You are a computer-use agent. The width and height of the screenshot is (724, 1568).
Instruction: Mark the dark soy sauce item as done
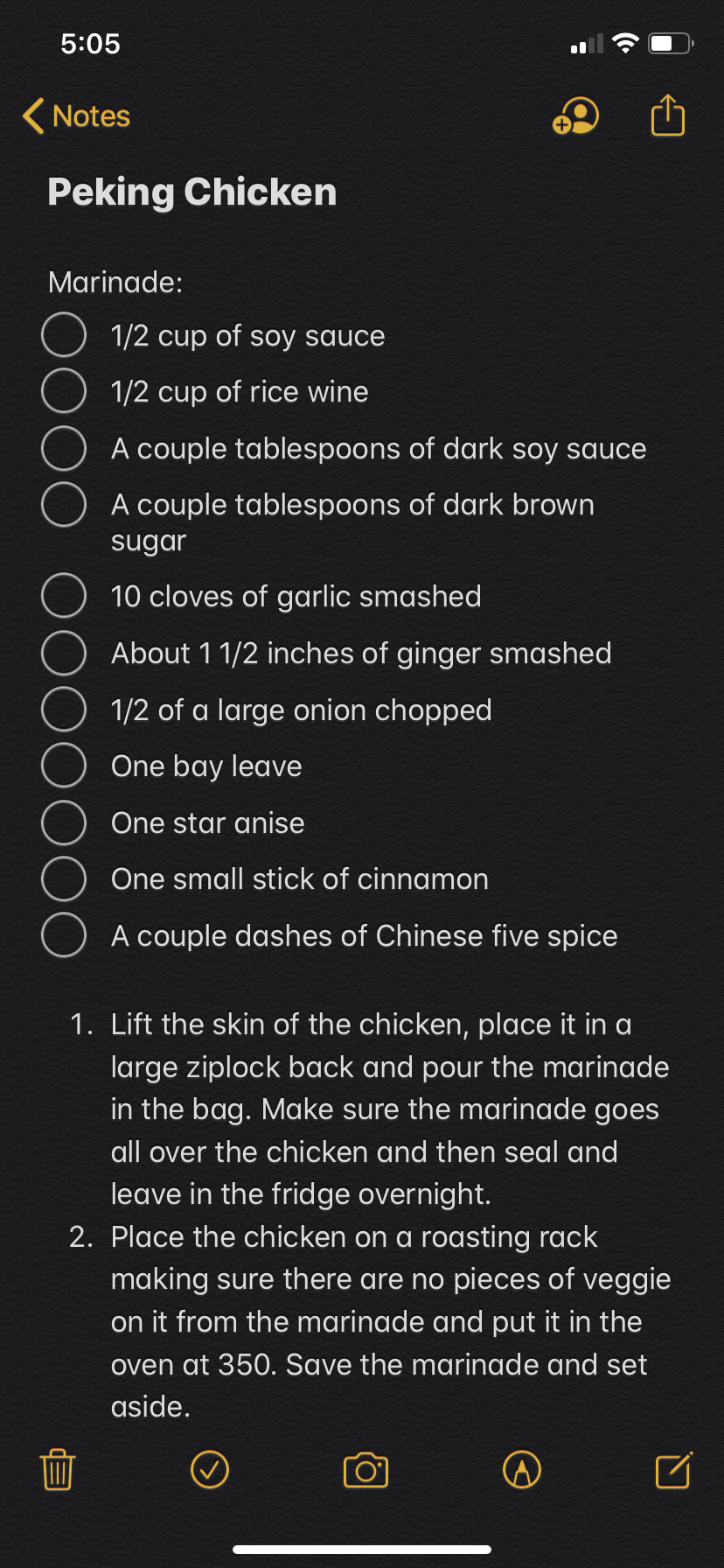point(64,448)
